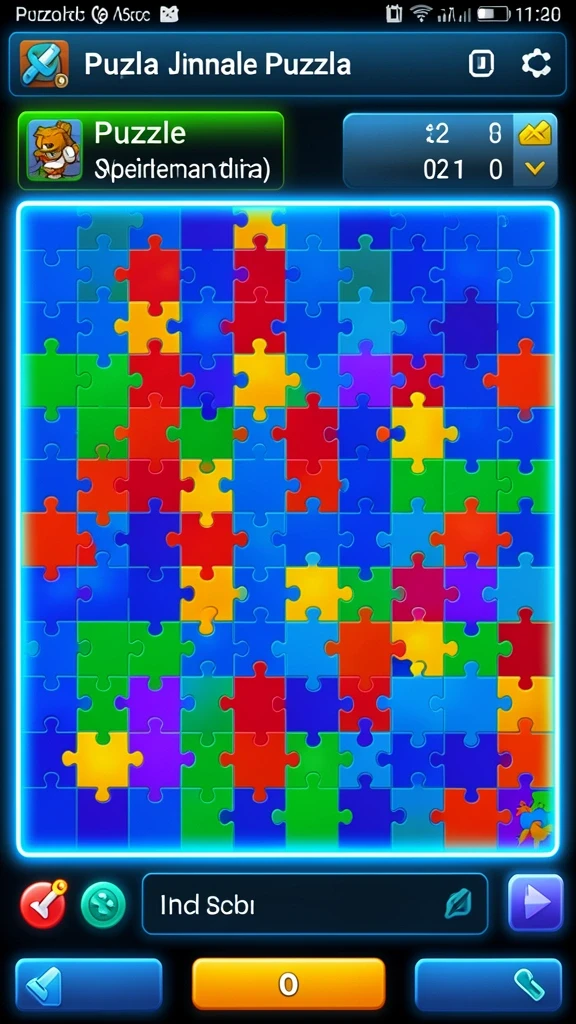Viewport: 576px width, 1024px height.
Task: Tap the blue bottom-left tool button
Action: pyautogui.click(x=88, y=984)
